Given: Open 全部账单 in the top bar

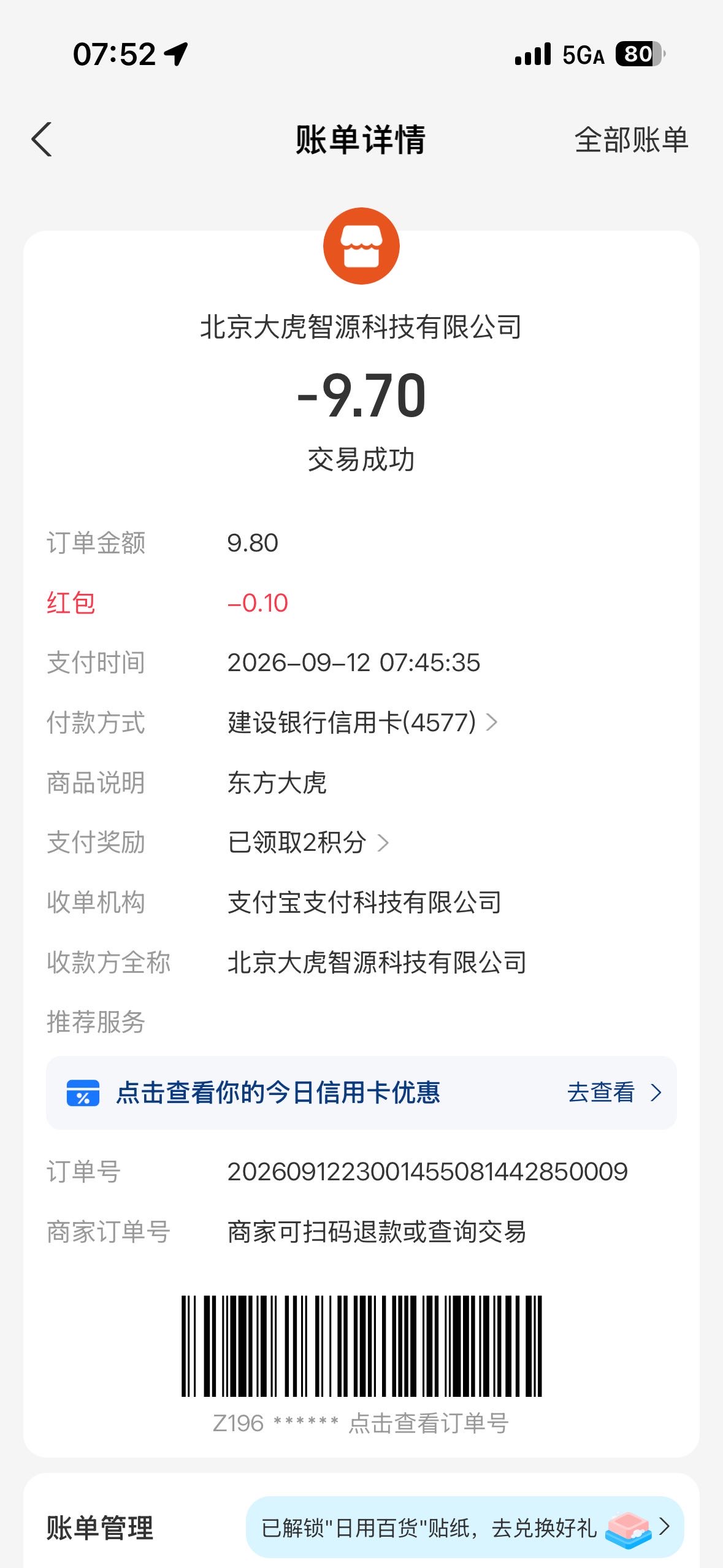Looking at the screenshot, I should tap(632, 140).
